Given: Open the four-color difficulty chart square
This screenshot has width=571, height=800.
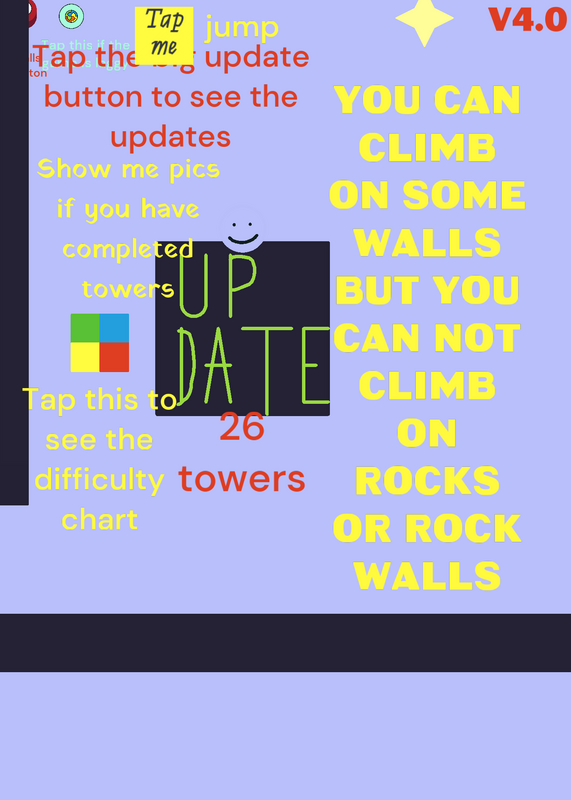Looking at the screenshot, I should pos(100,342).
